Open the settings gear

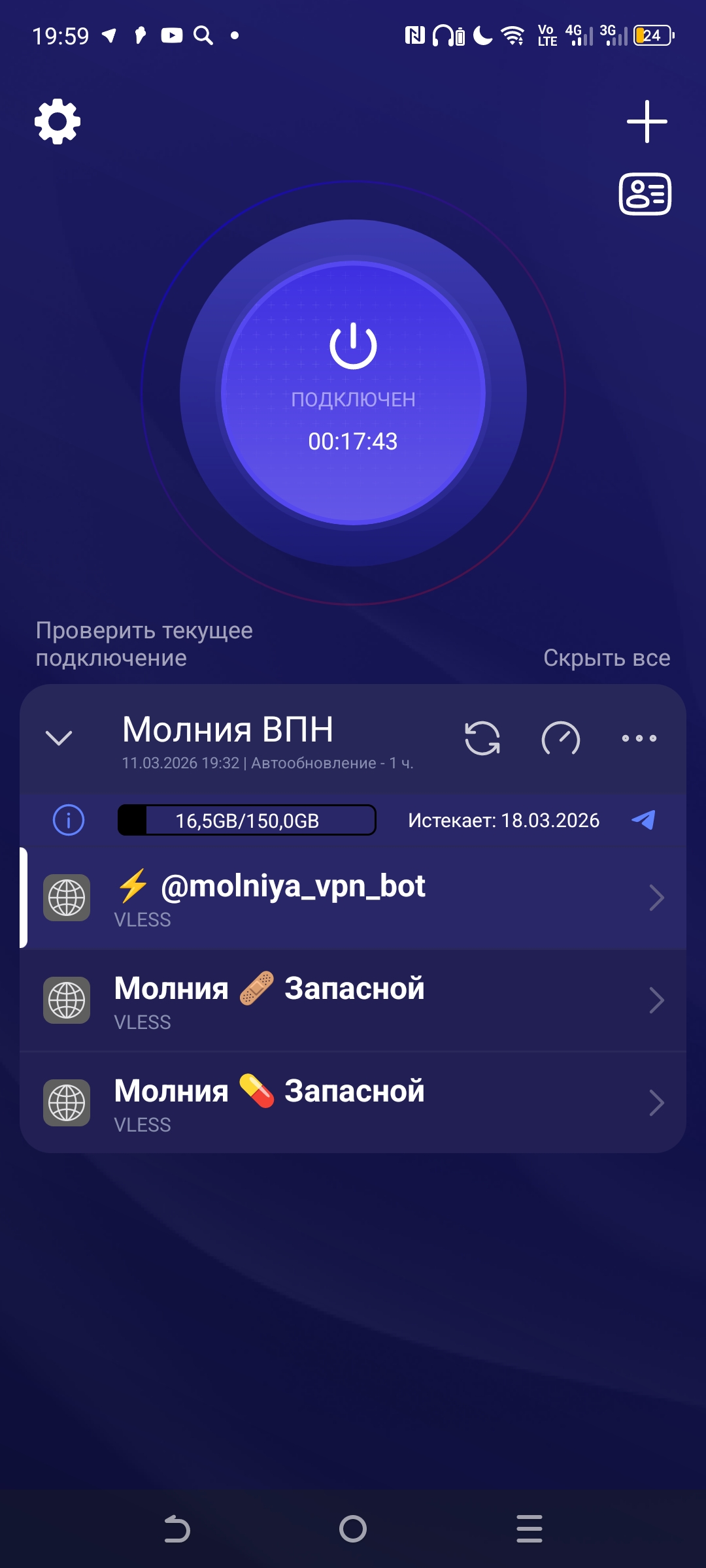click(58, 122)
